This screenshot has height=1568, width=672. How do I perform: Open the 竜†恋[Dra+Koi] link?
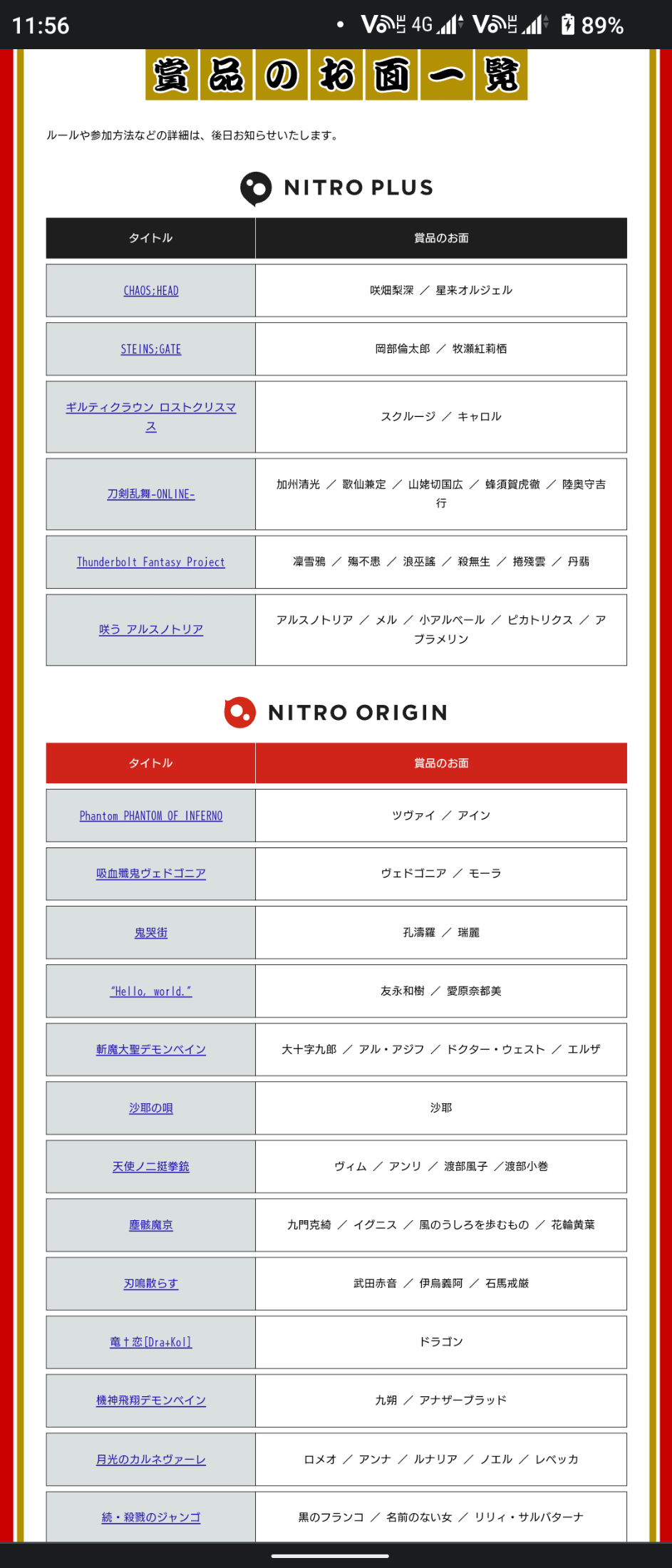151,1342
